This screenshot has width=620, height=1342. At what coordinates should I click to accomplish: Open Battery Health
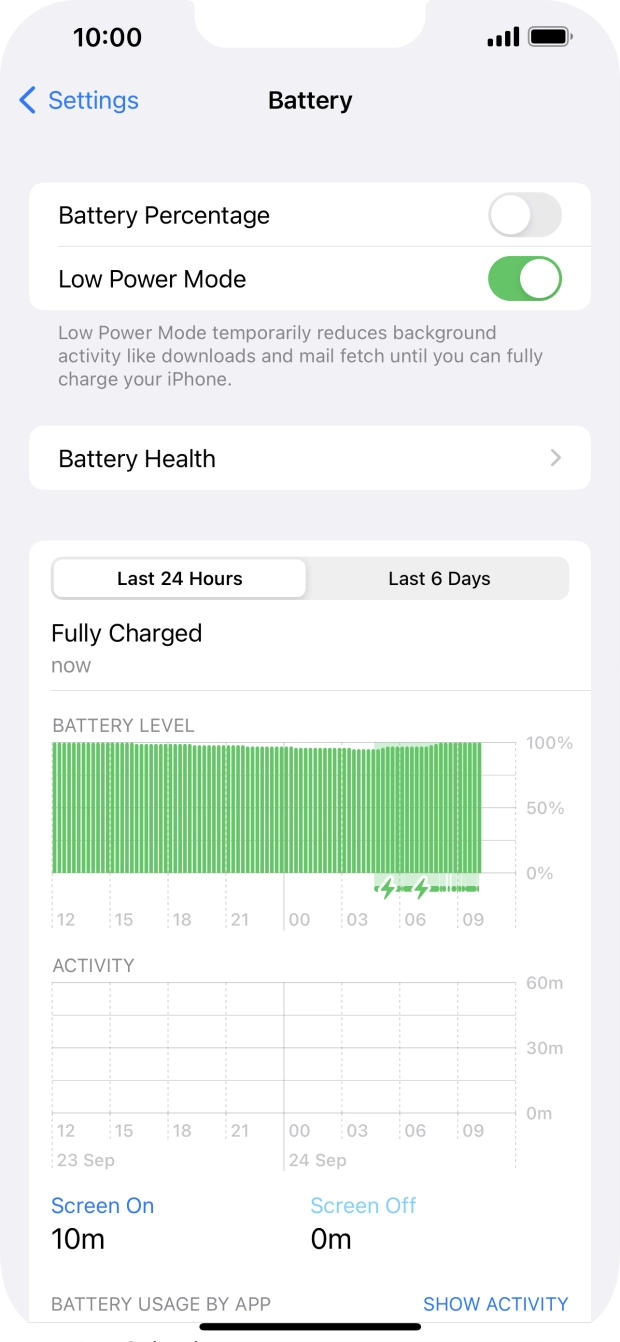(310, 458)
